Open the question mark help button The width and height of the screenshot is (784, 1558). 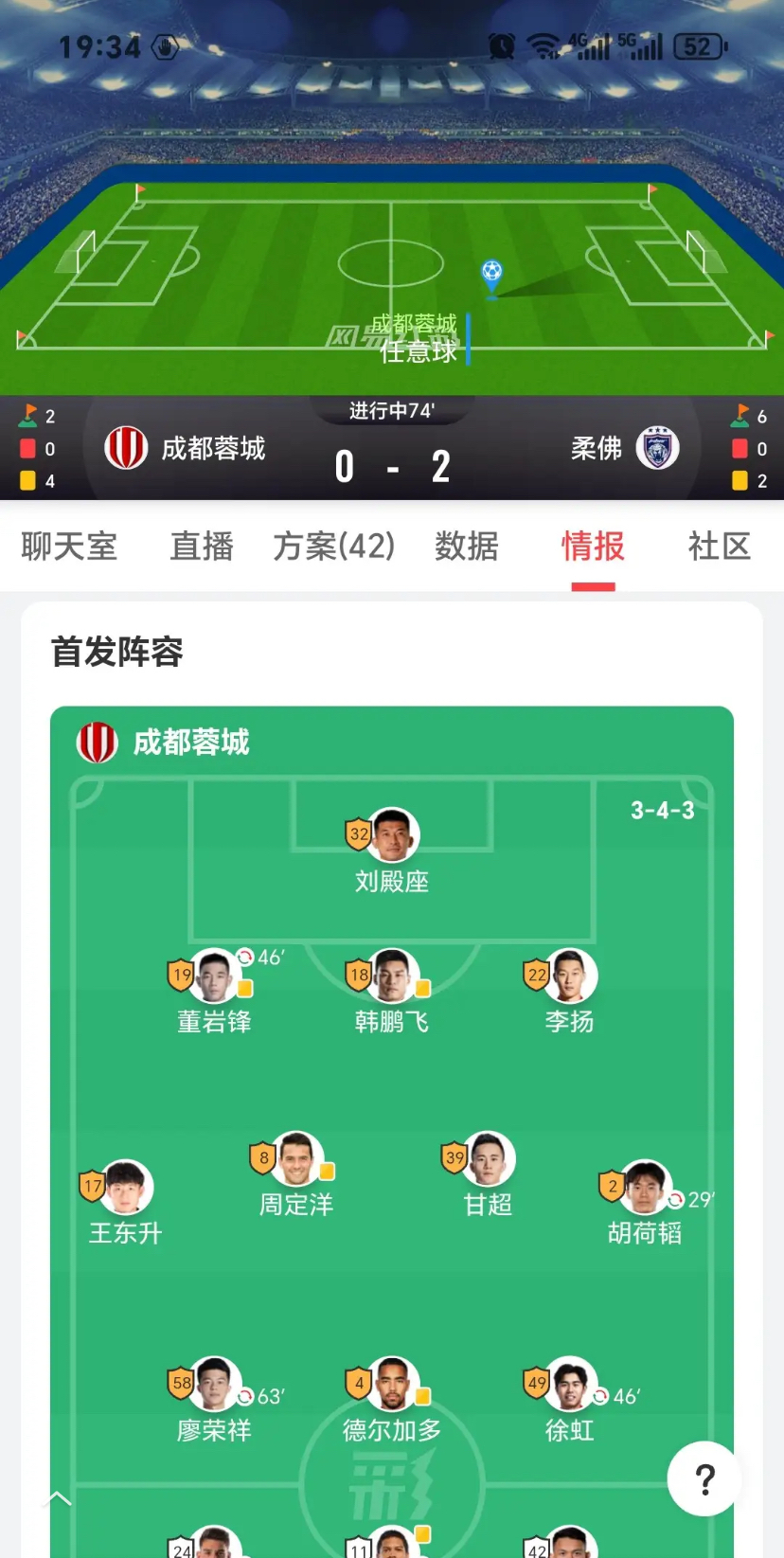[704, 1478]
